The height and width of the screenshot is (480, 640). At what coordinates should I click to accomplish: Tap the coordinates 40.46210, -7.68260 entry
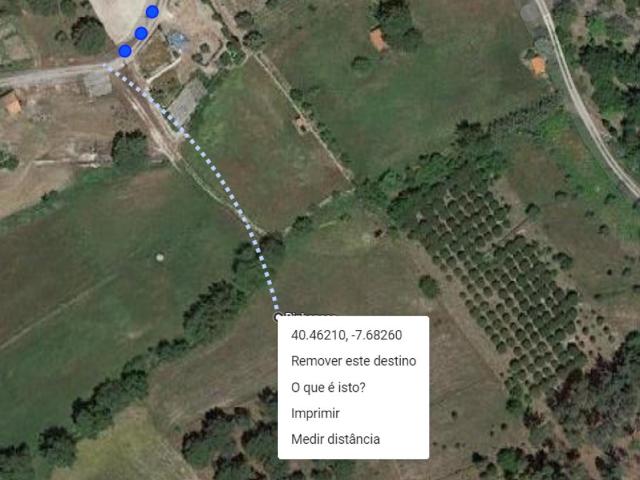[x=346, y=335]
